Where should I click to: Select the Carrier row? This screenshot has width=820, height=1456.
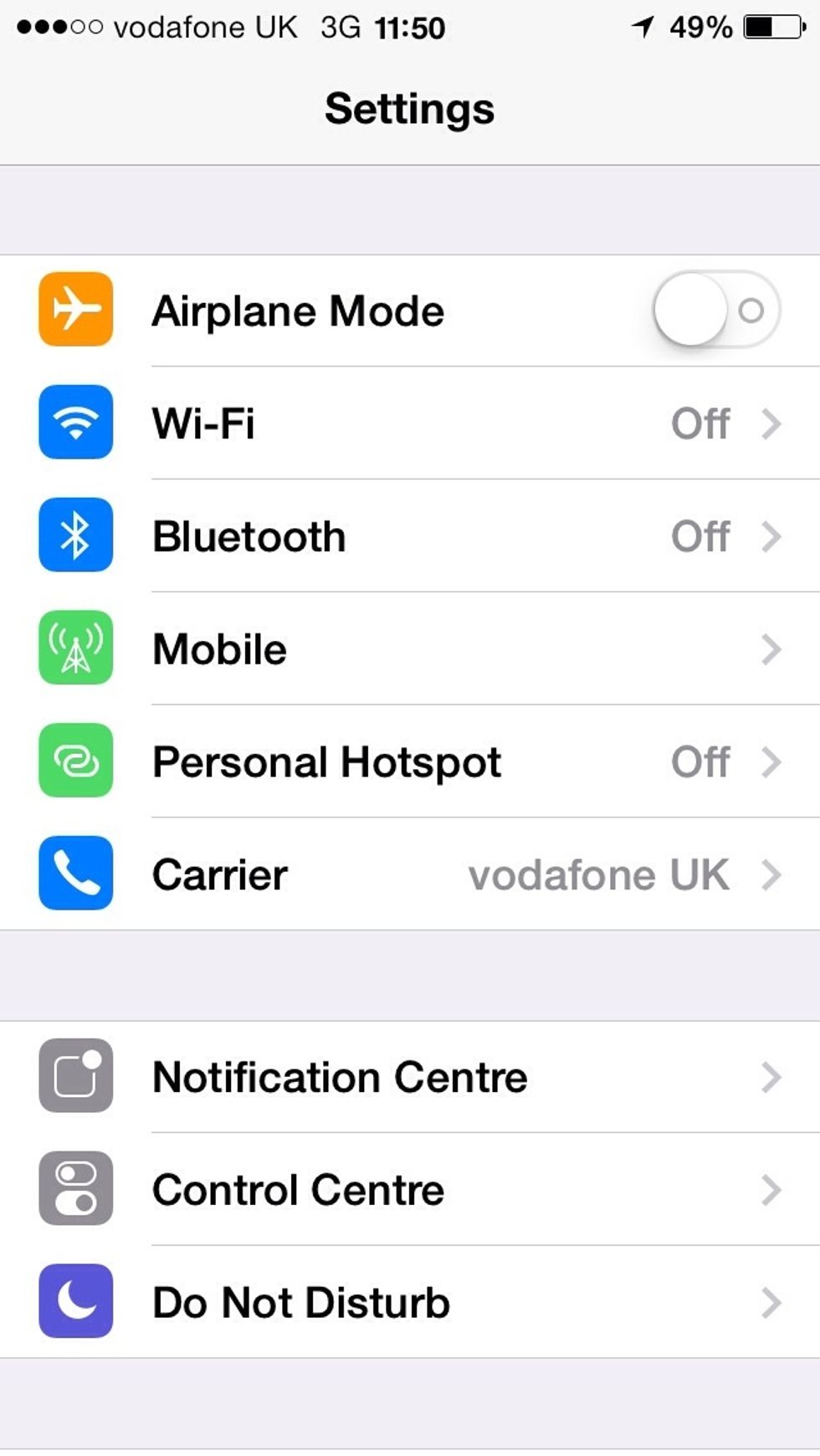(410, 875)
